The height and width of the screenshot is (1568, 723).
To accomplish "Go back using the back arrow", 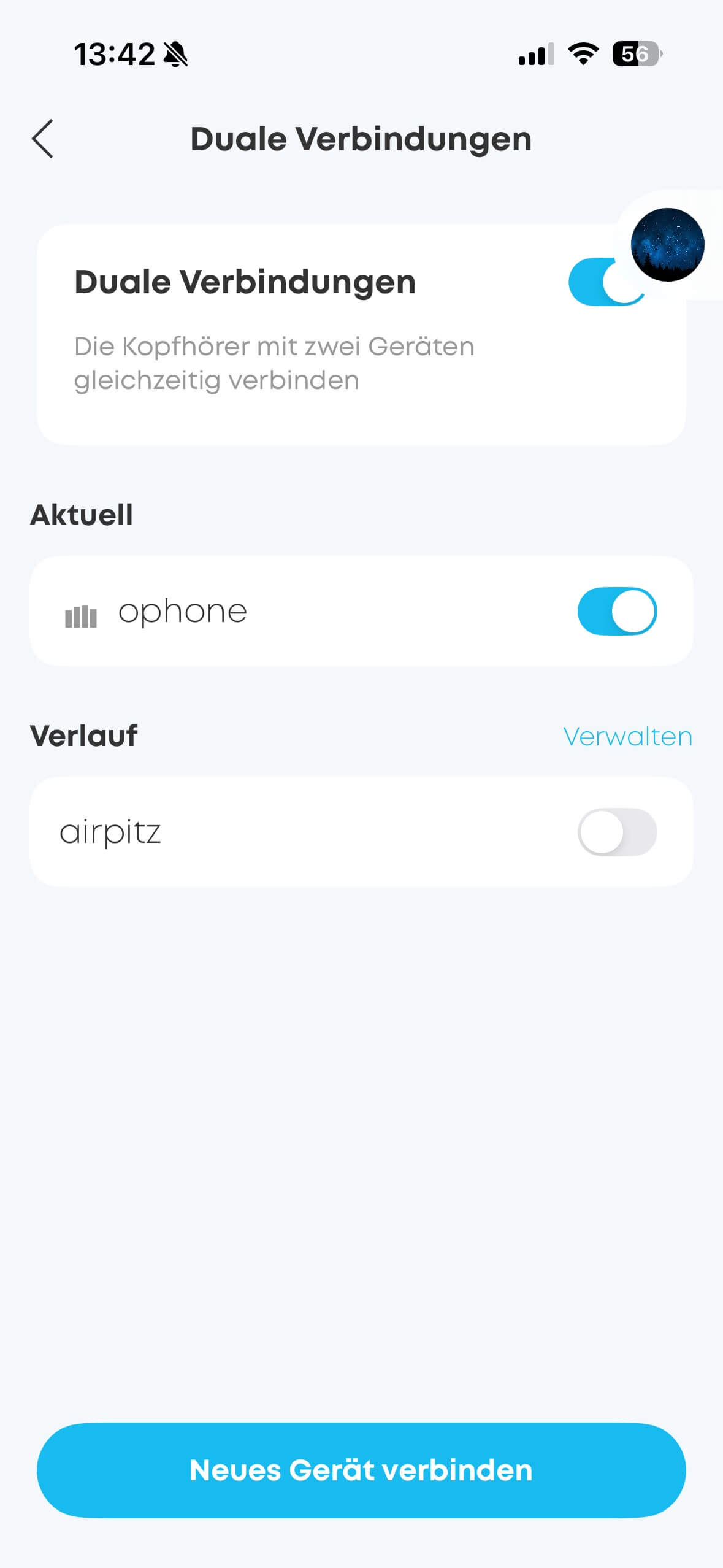I will (x=43, y=139).
